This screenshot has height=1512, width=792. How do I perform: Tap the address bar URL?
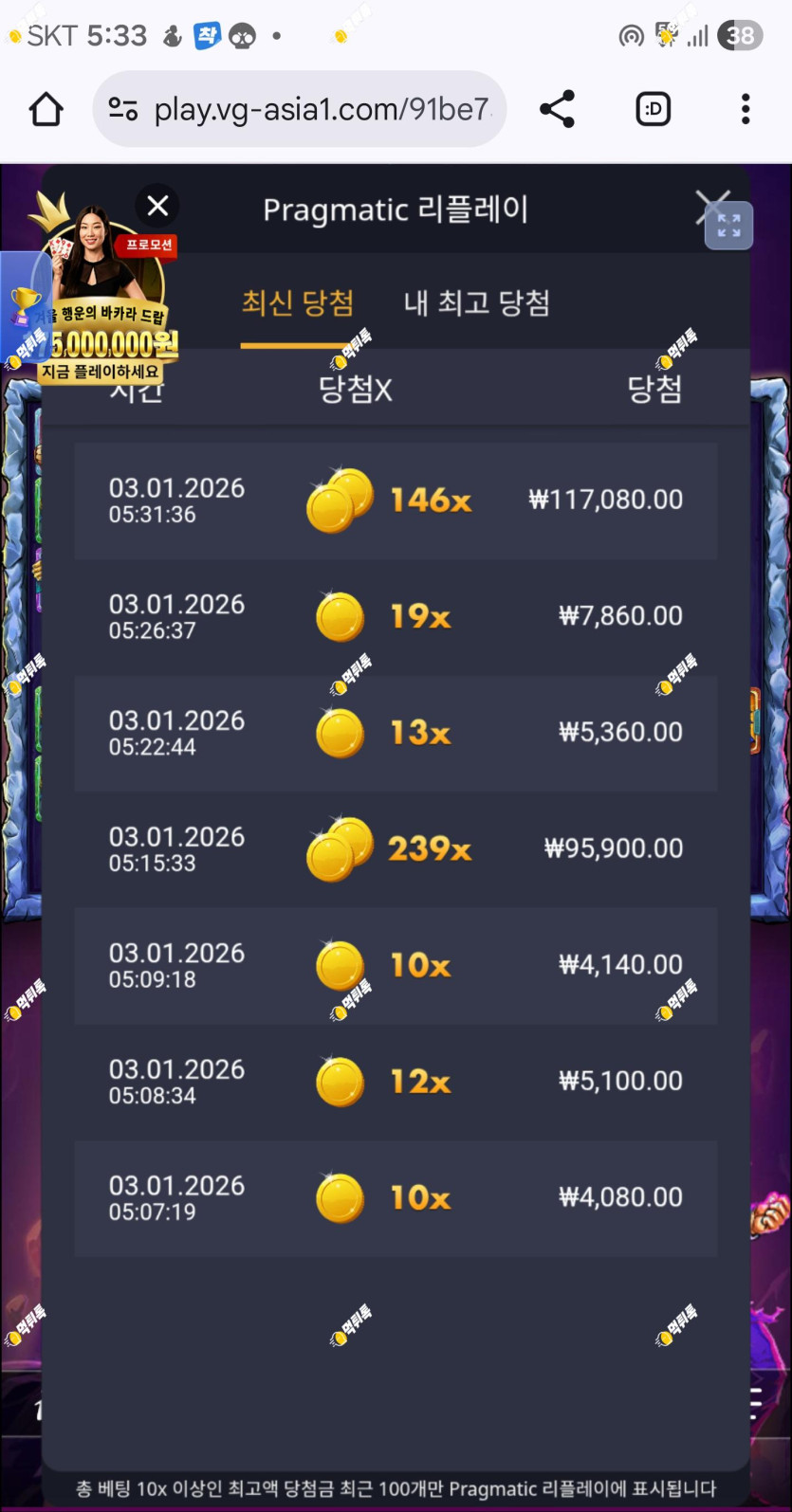click(321, 110)
